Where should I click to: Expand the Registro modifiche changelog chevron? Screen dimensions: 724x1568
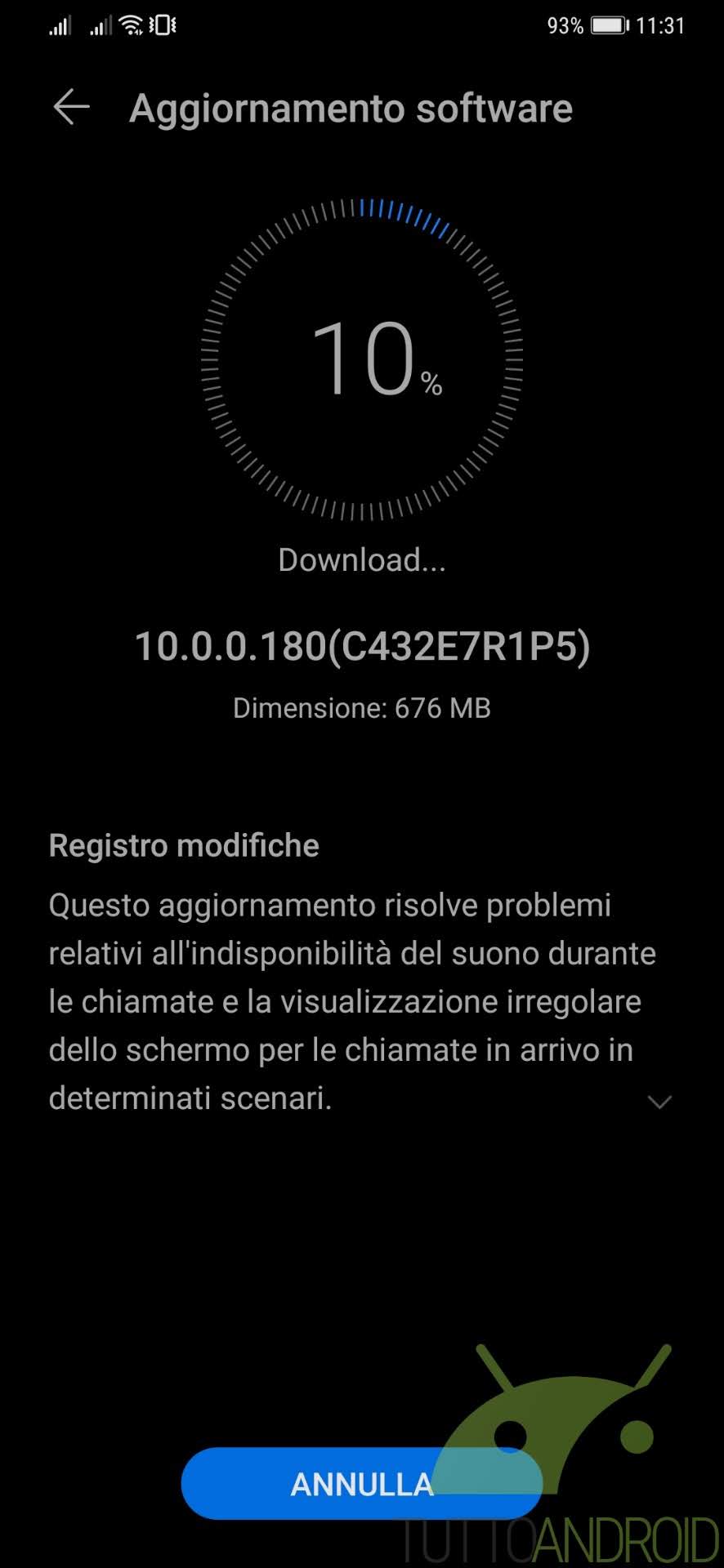pyautogui.click(x=659, y=1102)
